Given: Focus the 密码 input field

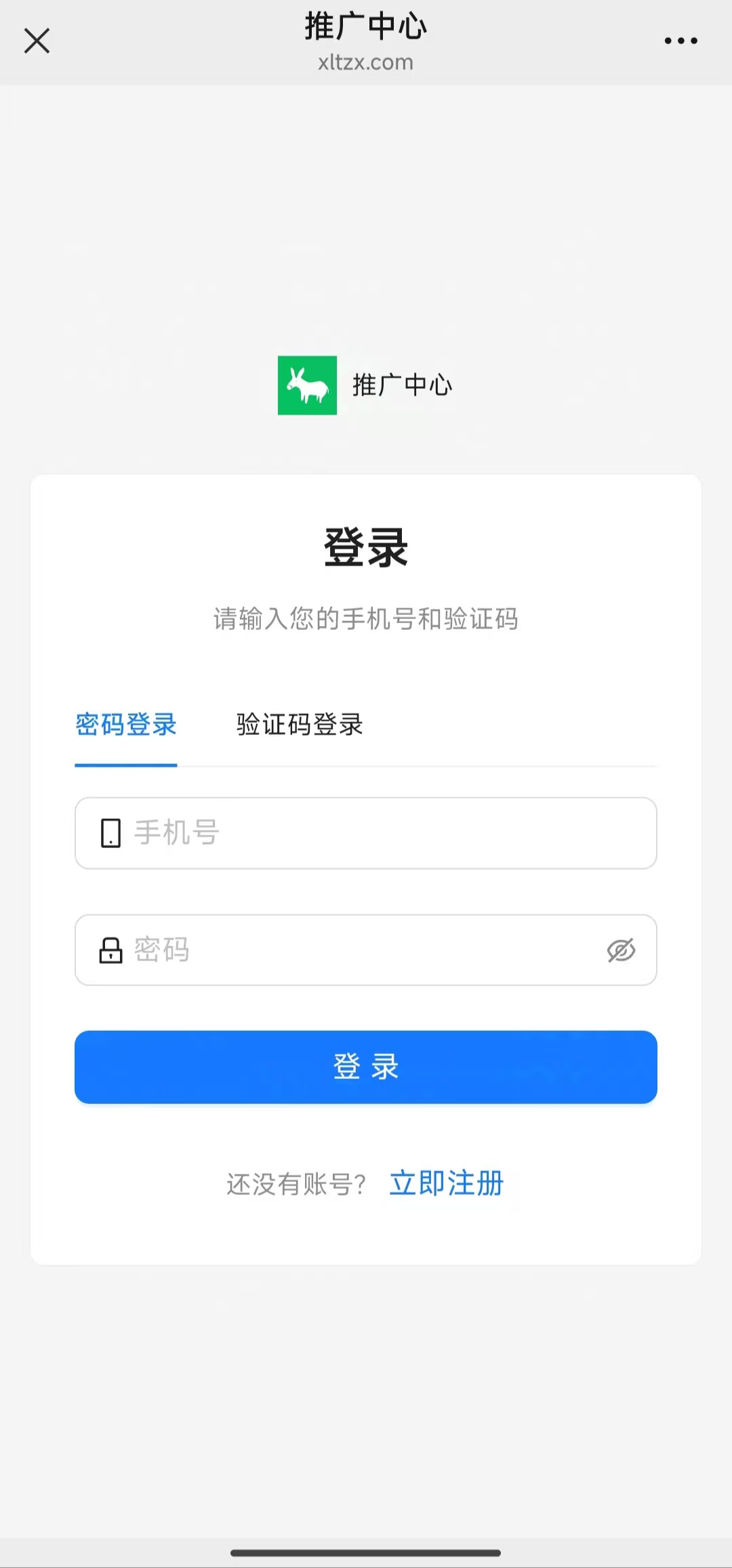Looking at the screenshot, I should coord(366,950).
